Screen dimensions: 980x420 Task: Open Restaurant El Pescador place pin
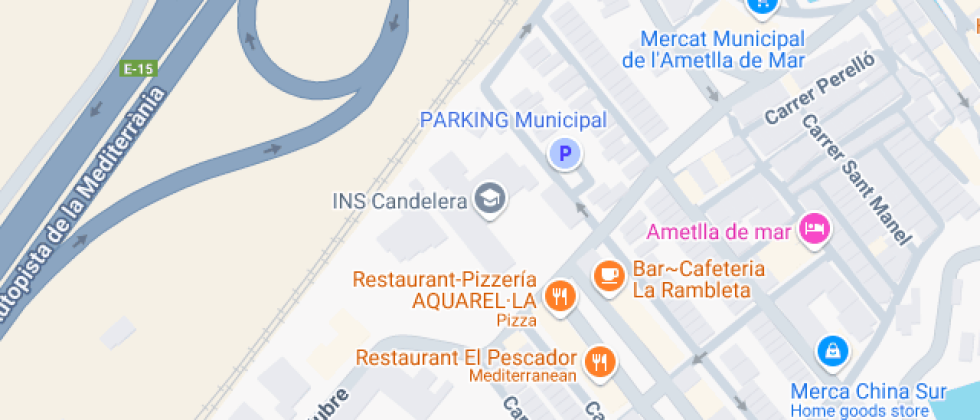[600, 362]
